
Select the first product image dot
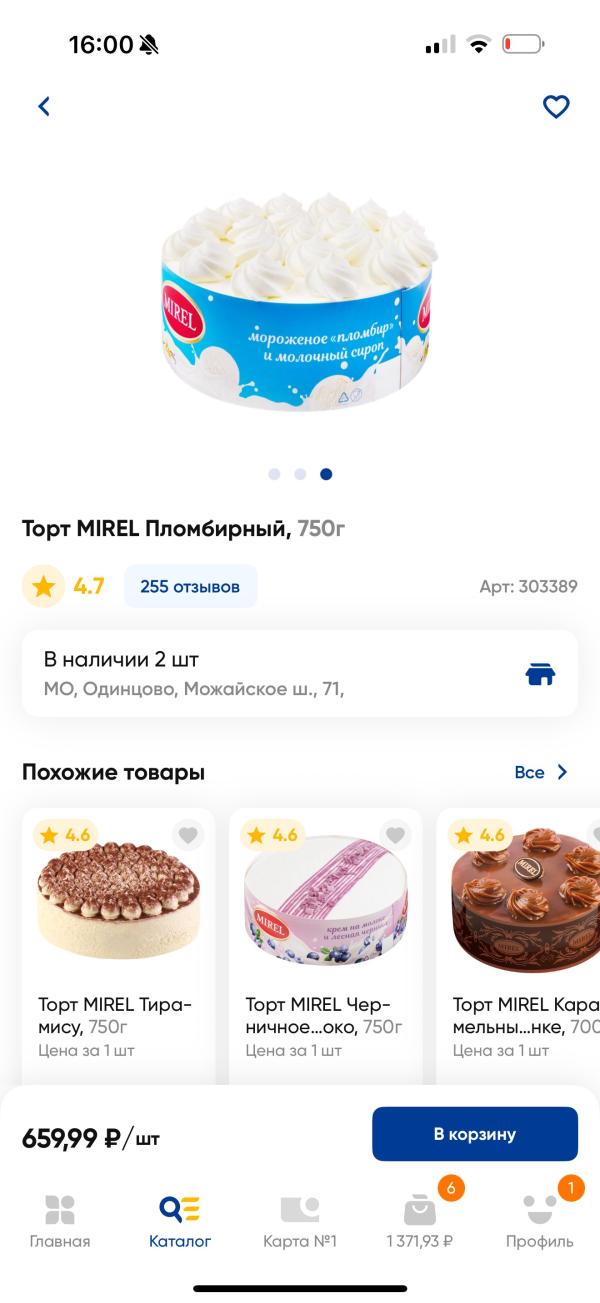point(274,474)
